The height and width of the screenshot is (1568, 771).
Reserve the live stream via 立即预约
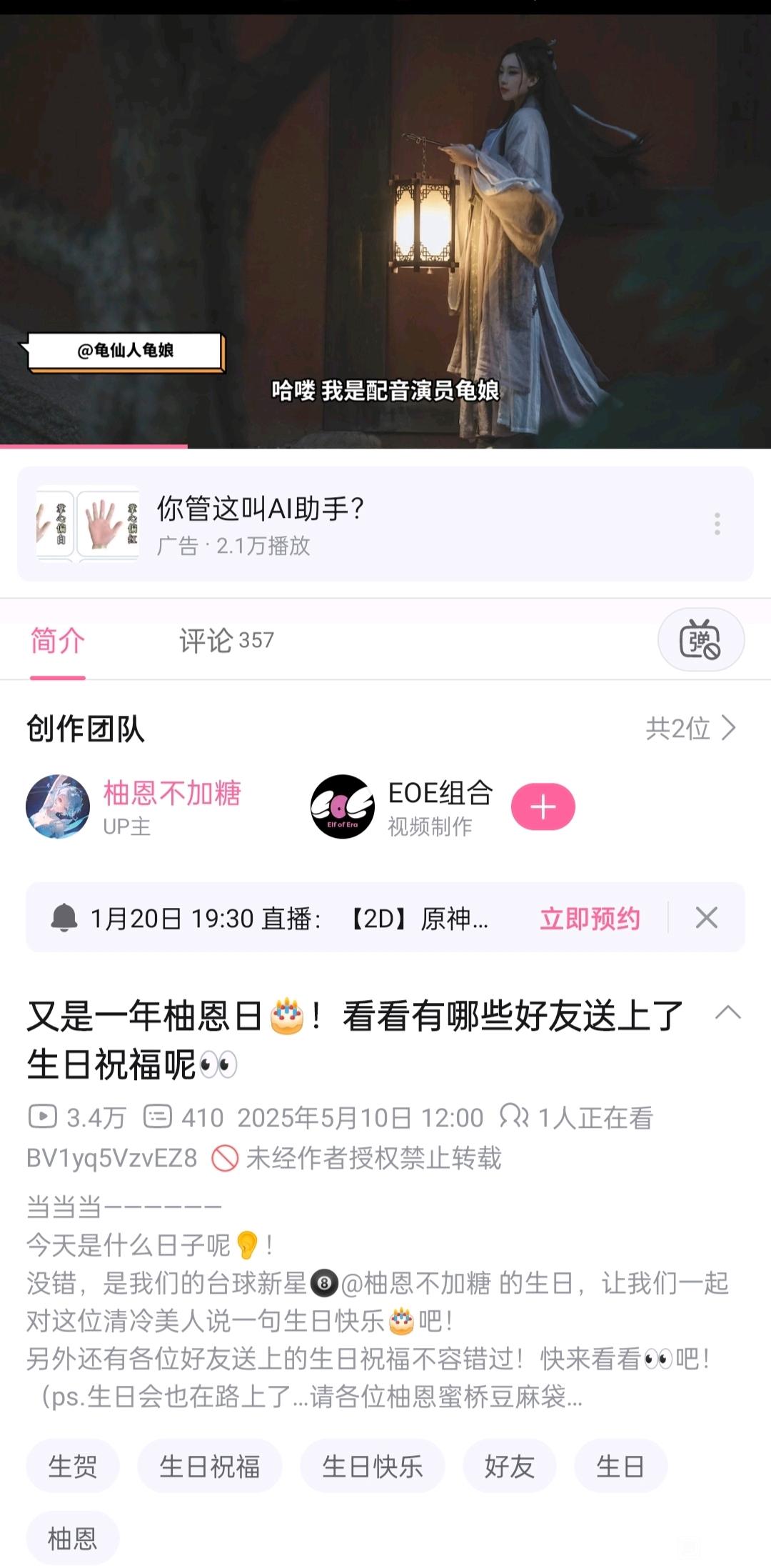590,918
